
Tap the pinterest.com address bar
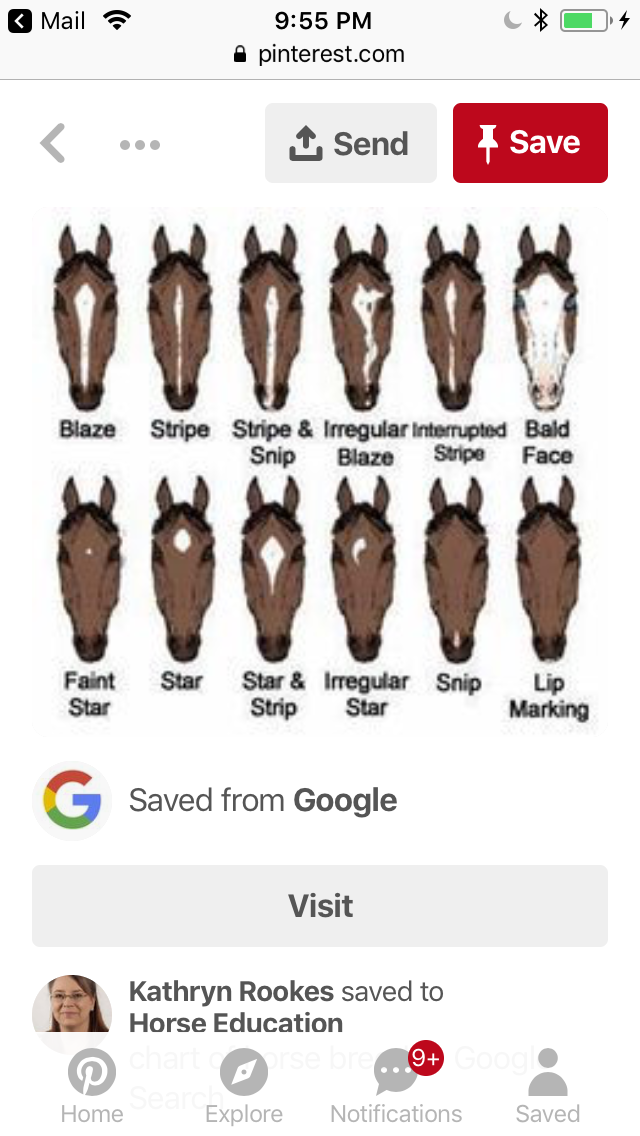click(x=320, y=54)
